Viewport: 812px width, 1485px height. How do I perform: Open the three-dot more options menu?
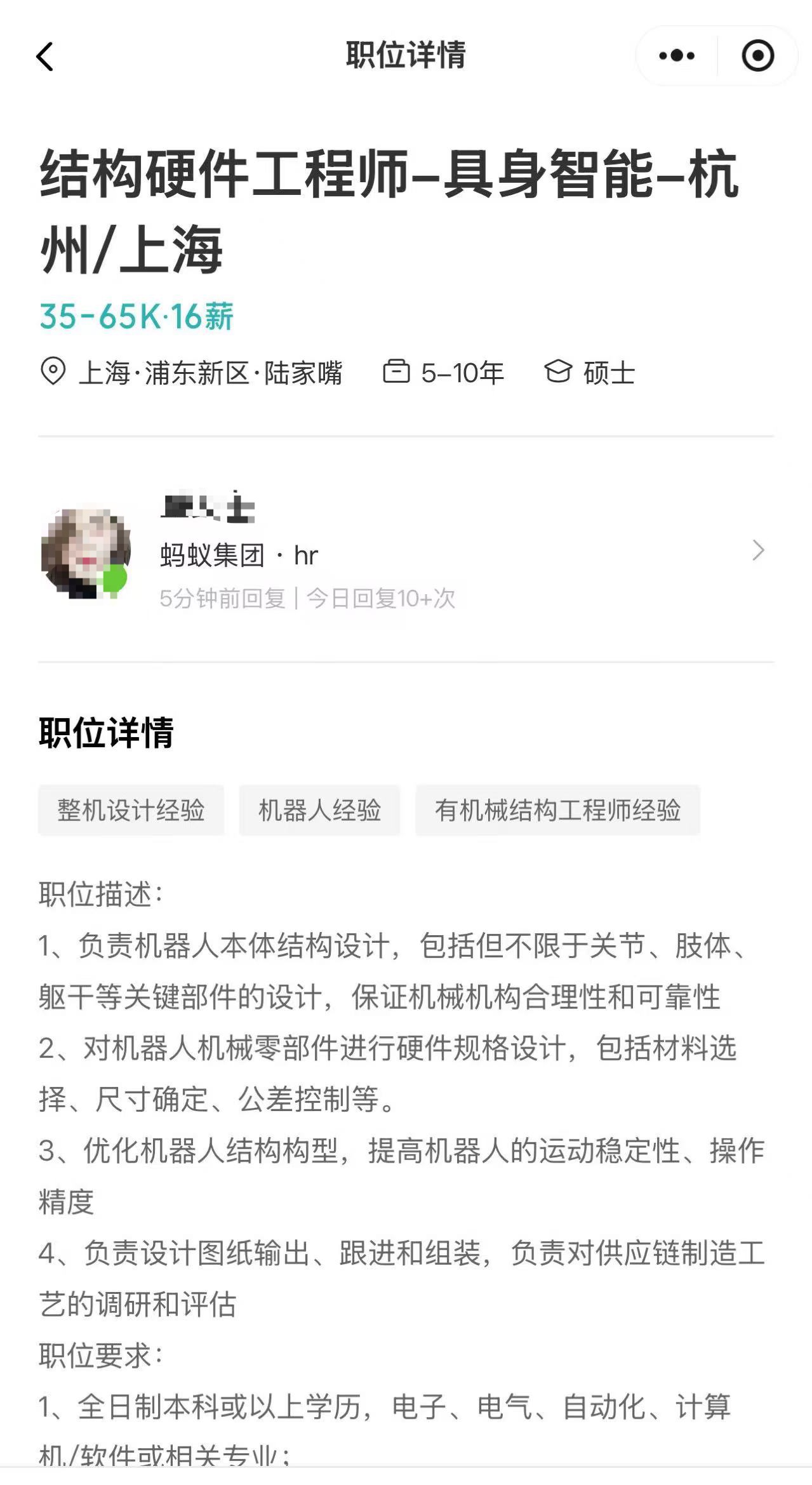pos(677,56)
